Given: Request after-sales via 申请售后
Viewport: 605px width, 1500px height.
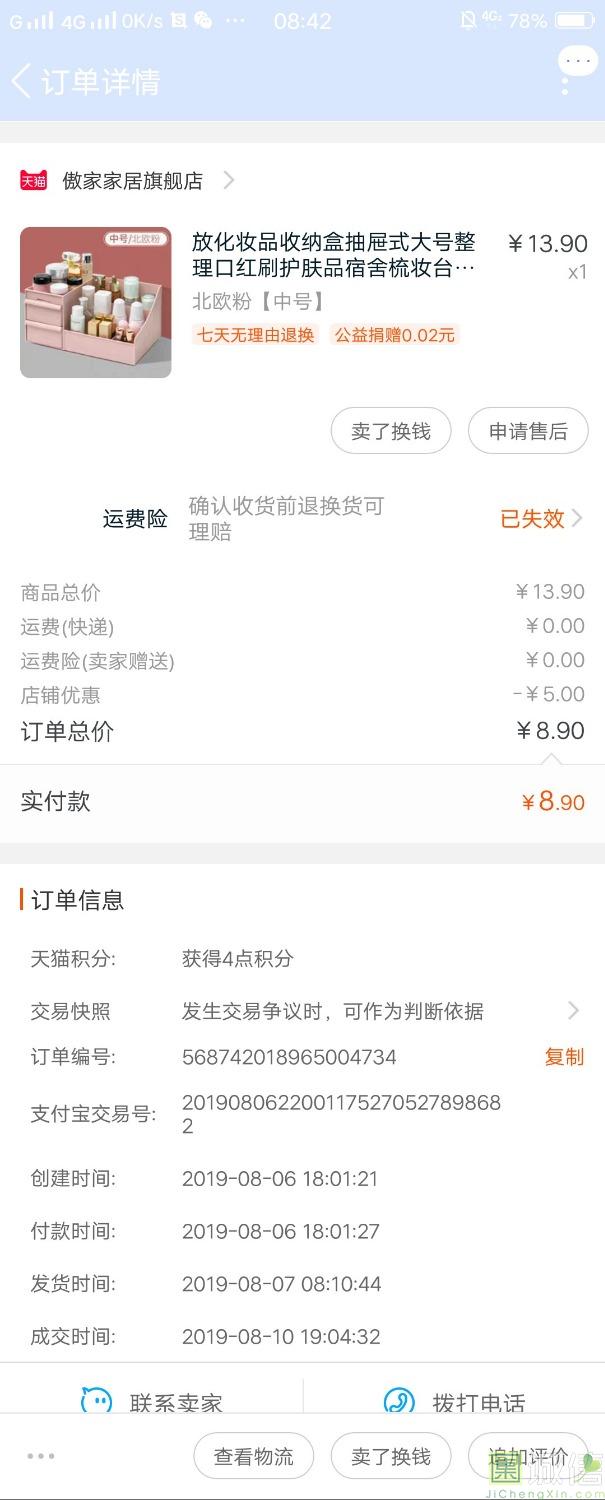Looking at the screenshot, I should [528, 431].
